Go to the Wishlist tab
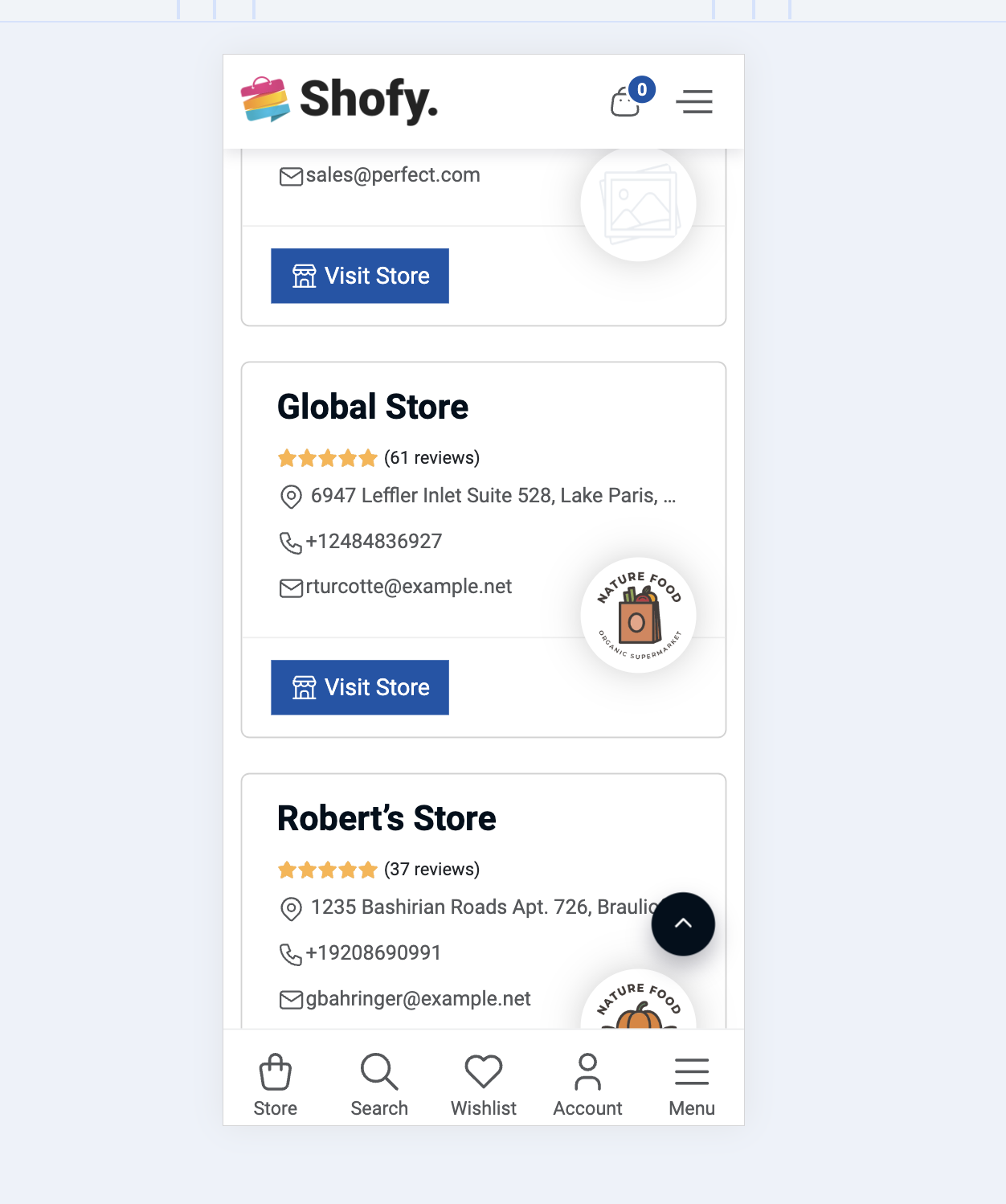Image resolution: width=1006 pixels, height=1204 pixels. point(484,1084)
